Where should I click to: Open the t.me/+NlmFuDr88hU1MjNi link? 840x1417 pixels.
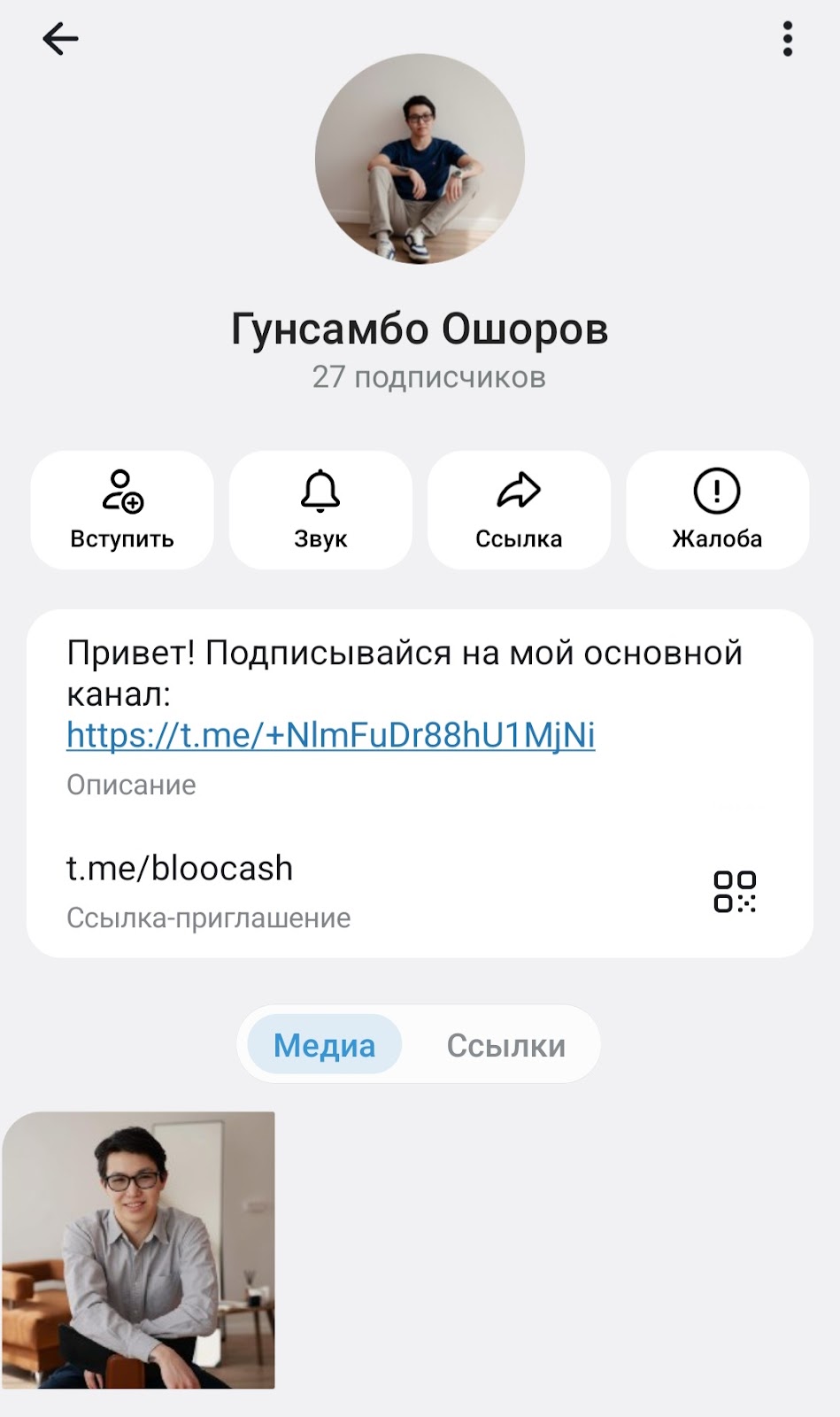[330, 735]
